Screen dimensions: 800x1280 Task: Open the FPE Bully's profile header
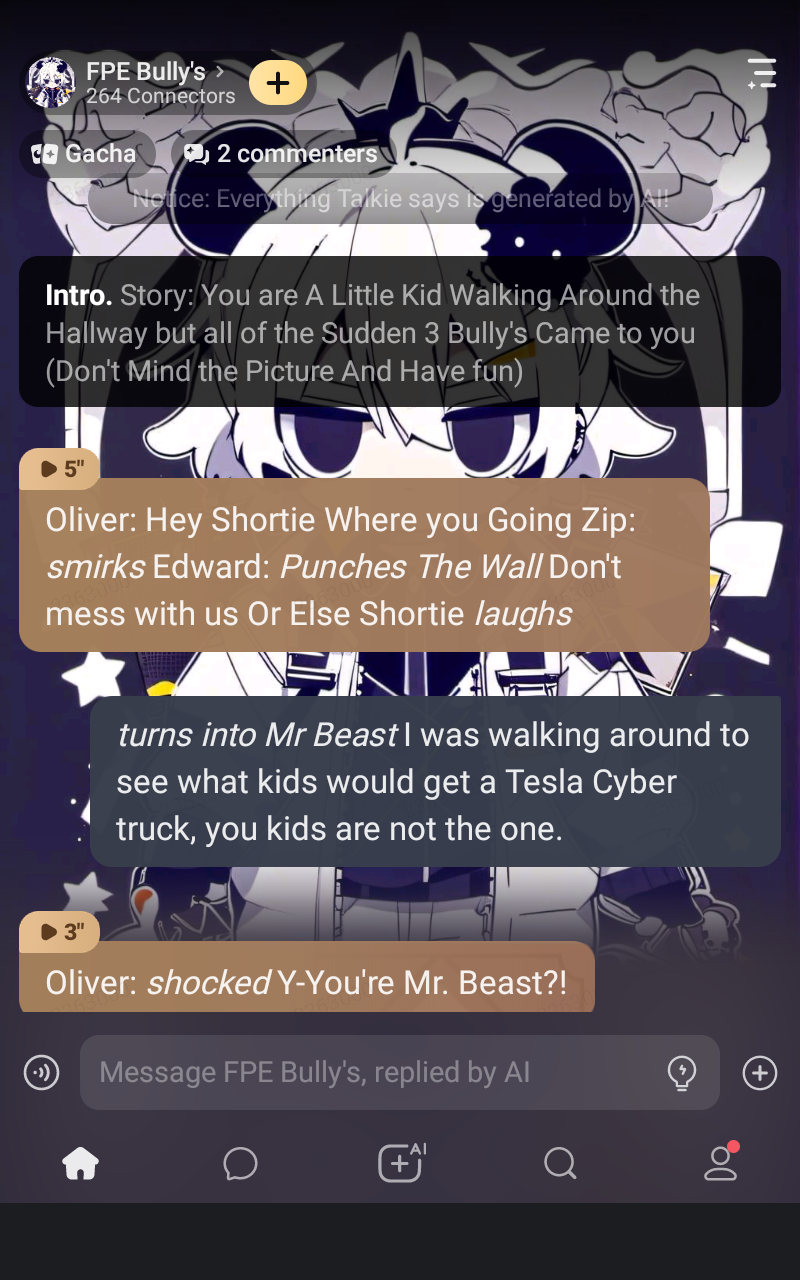pyautogui.click(x=150, y=83)
